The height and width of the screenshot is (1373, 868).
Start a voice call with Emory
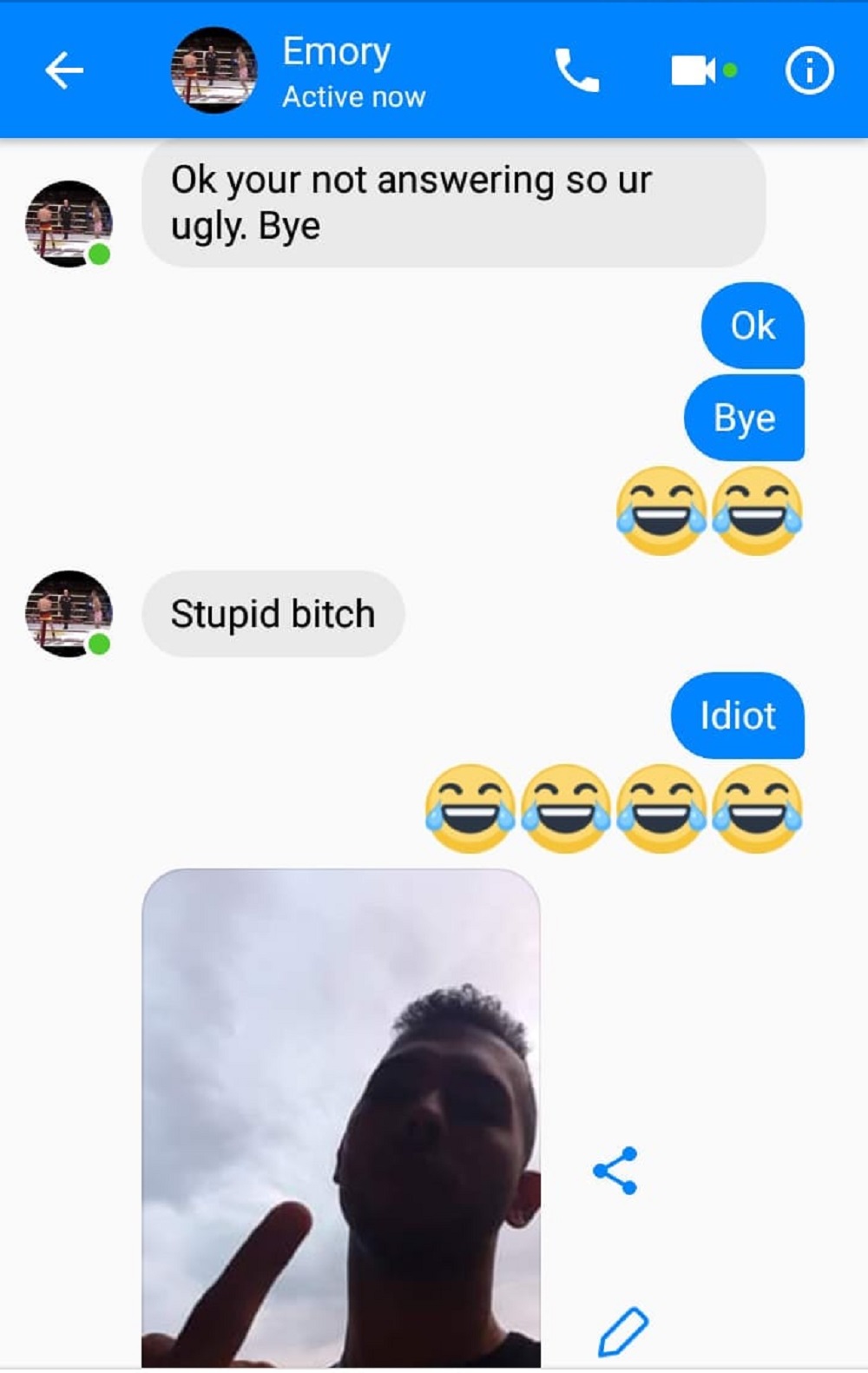(x=576, y=70)
